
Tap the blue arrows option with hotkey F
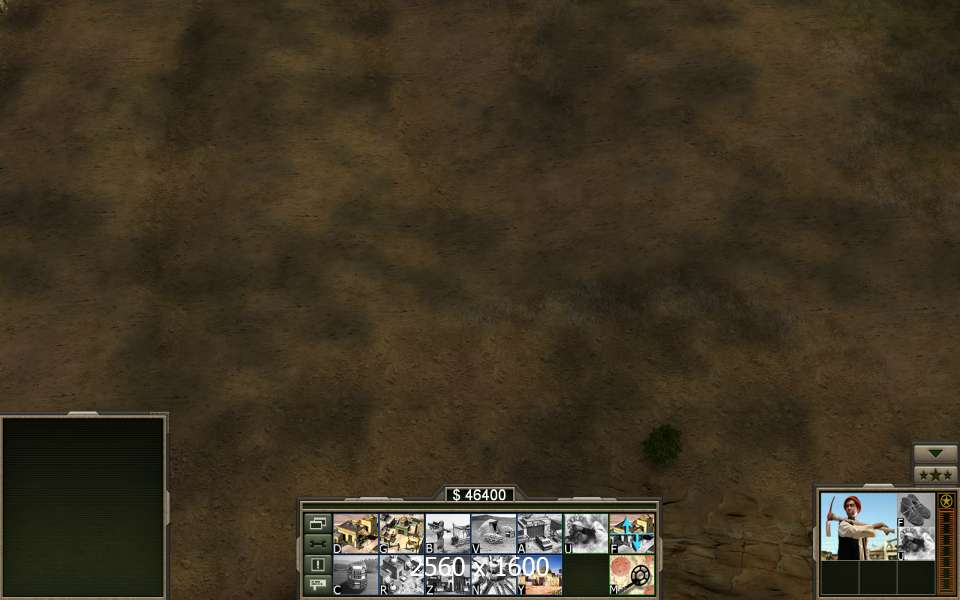[x=631, y=533]
